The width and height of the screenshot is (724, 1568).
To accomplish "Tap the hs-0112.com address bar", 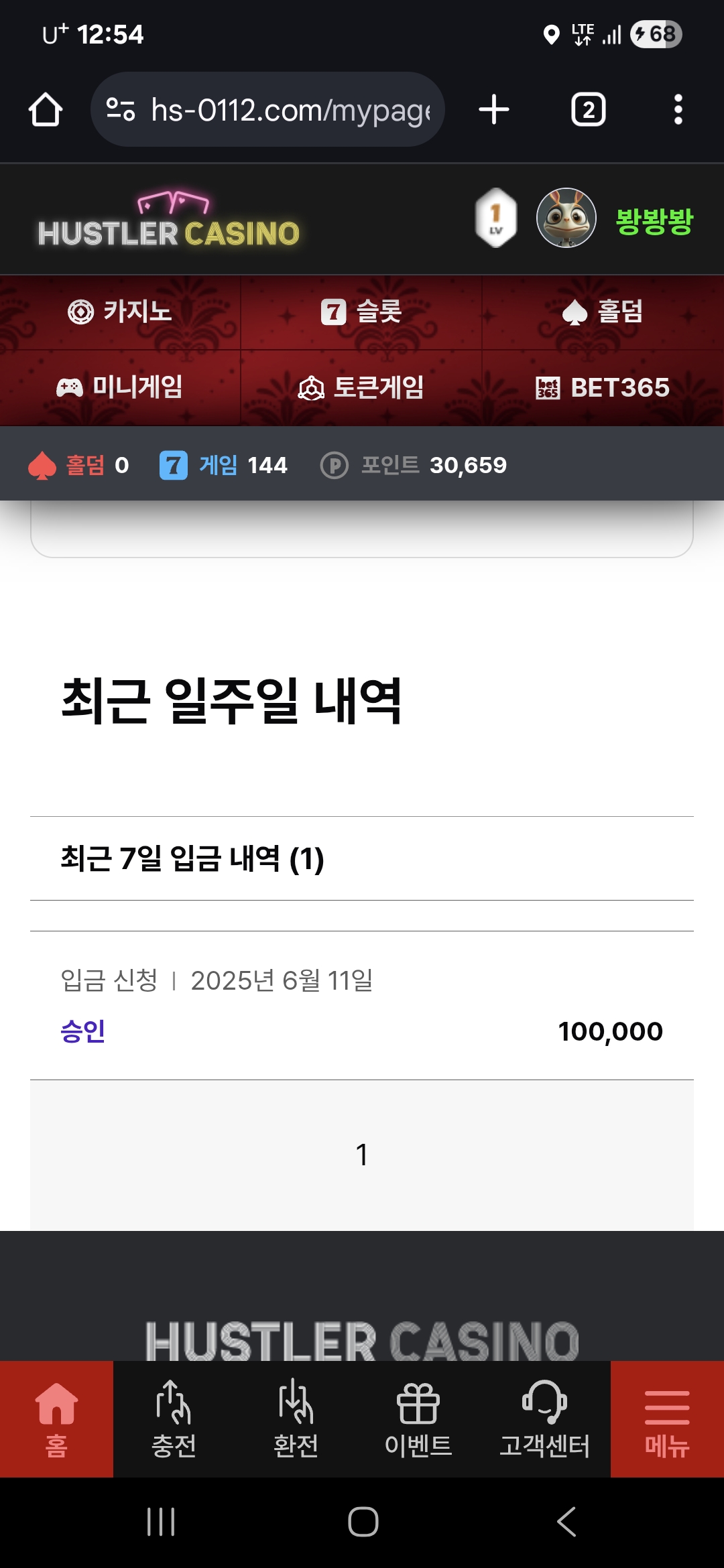I will 267,109.
